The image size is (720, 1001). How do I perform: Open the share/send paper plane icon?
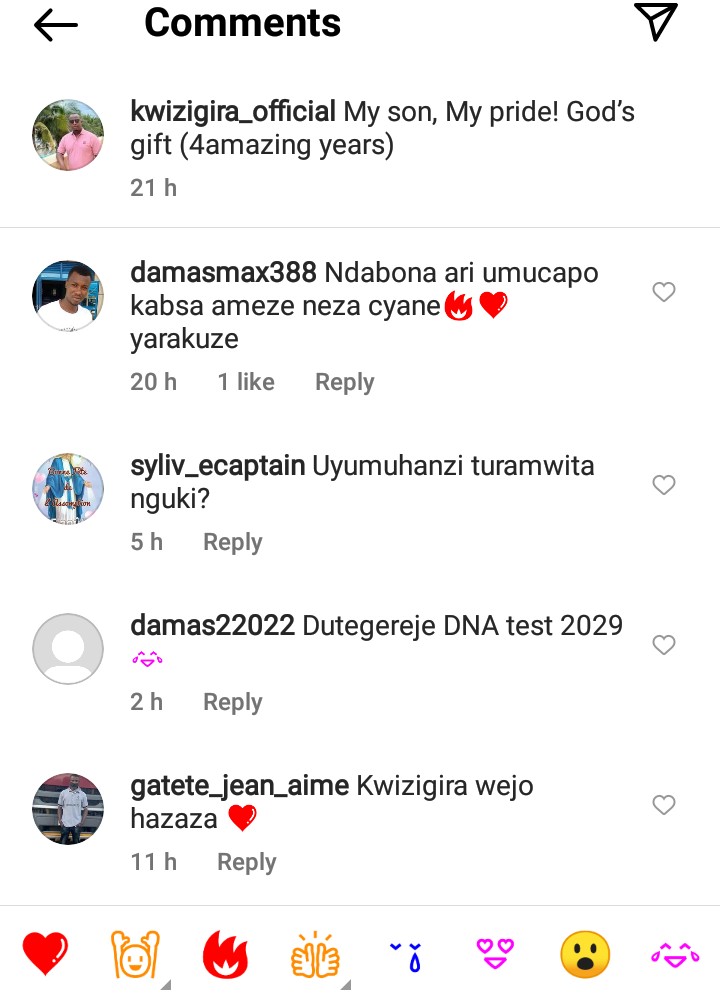[x=656, y=23]
